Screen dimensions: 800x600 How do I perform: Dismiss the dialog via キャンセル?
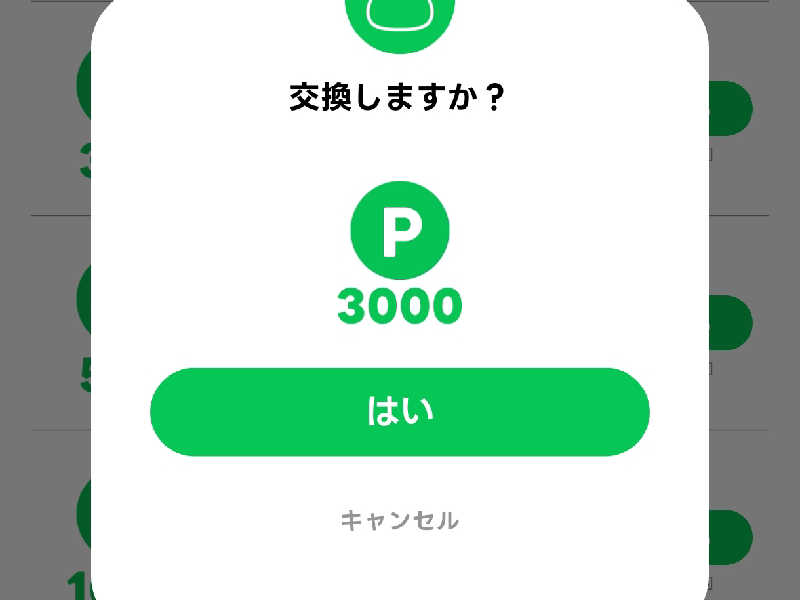[x=400, y=520]
